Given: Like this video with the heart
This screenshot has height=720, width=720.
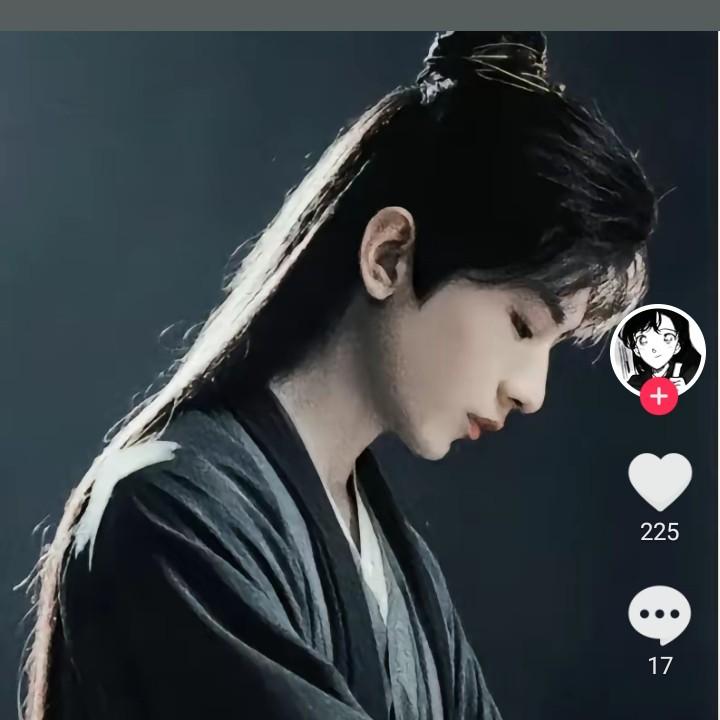Looking at the screenshot, I should [x=659, y=481].
